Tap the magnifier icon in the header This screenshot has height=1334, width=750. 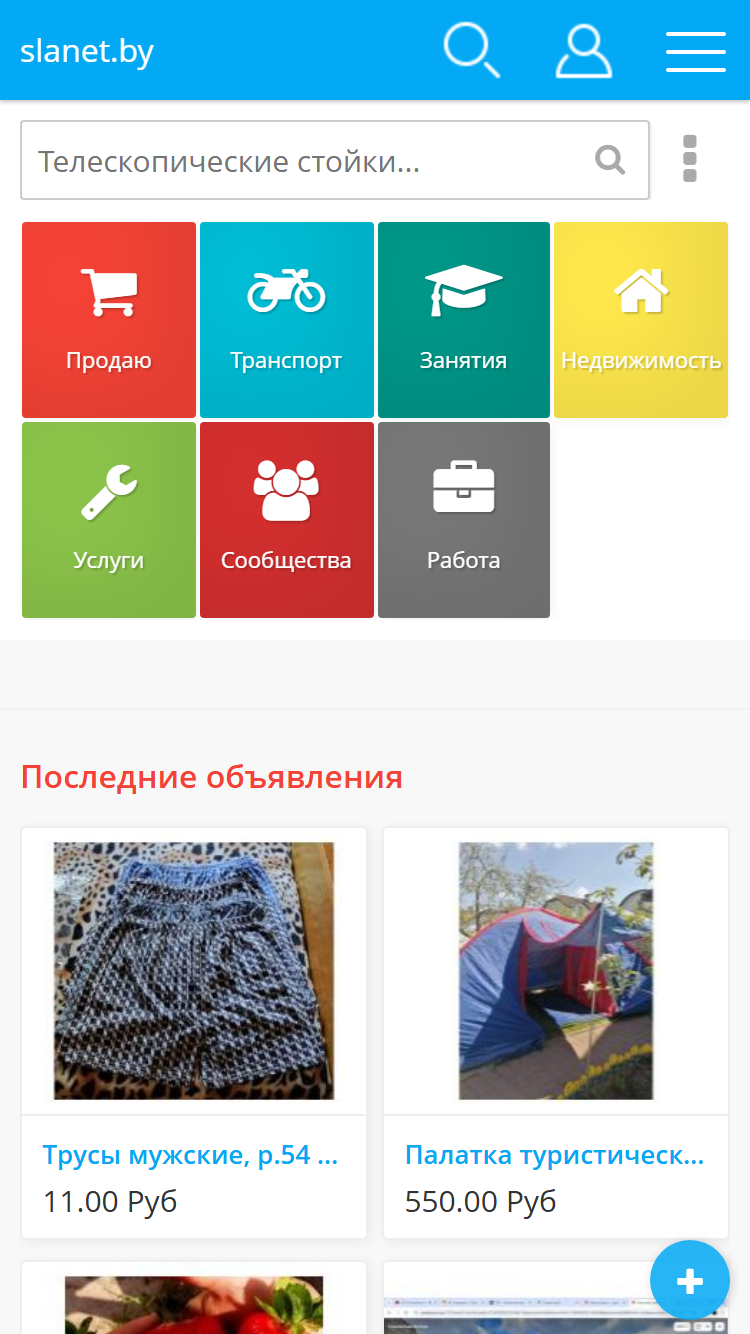471,50
